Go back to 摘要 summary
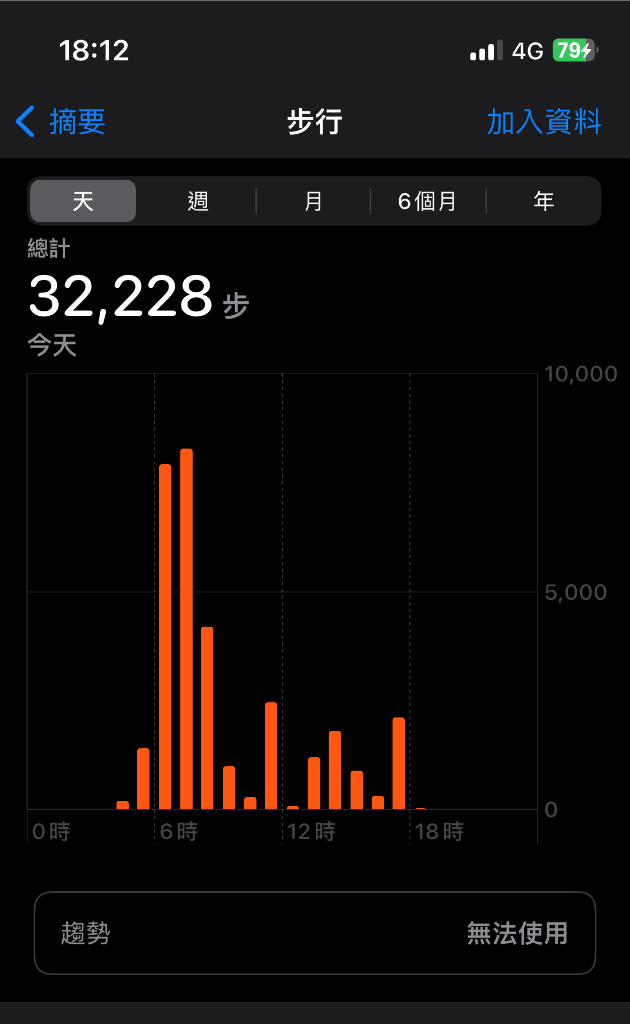The image size is (630, 1024). click(x=61, y=121)
